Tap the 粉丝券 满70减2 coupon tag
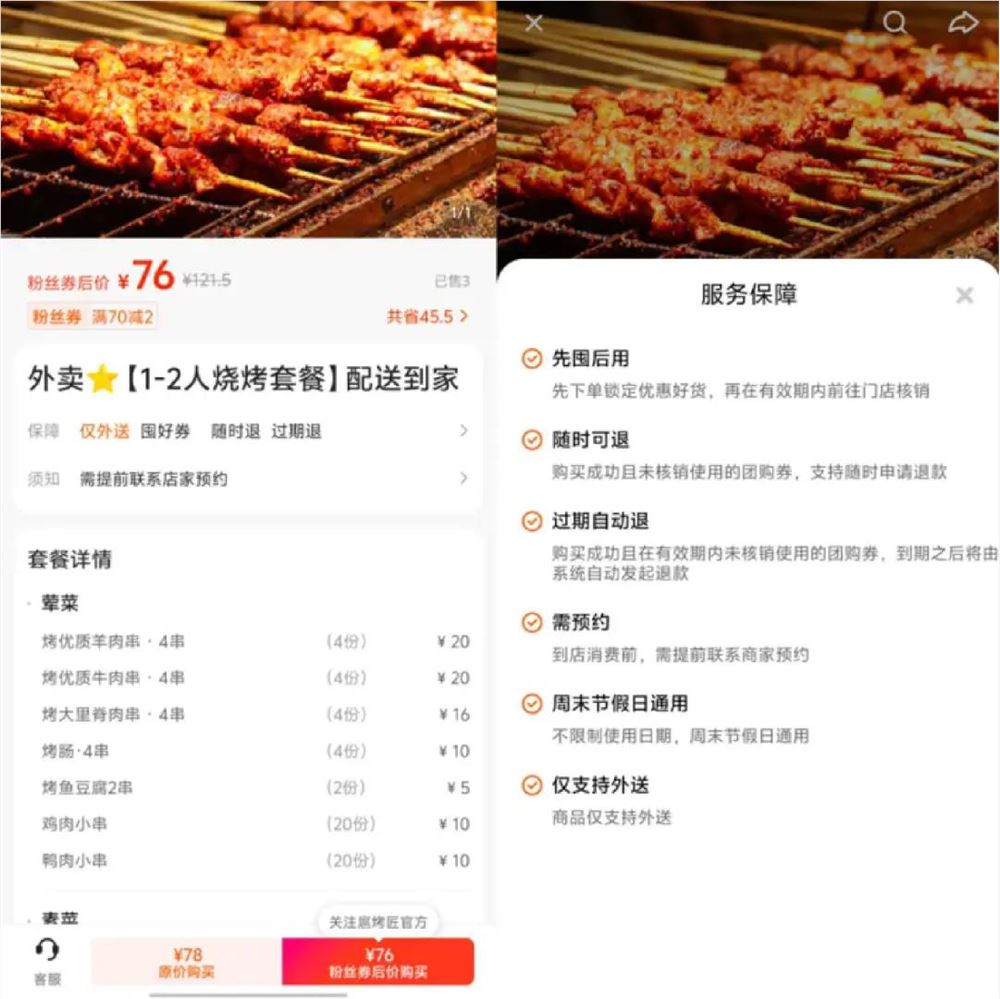 (93, 317)
